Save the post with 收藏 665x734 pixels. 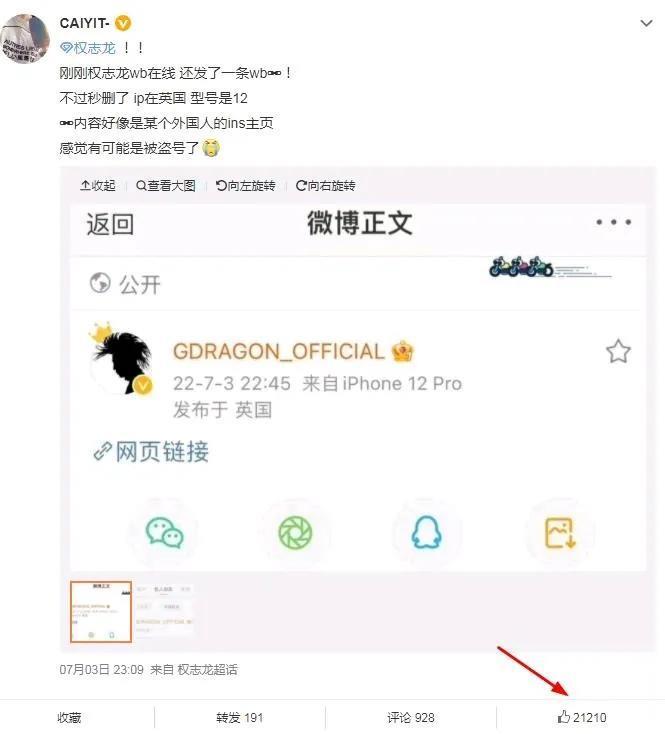69,717
